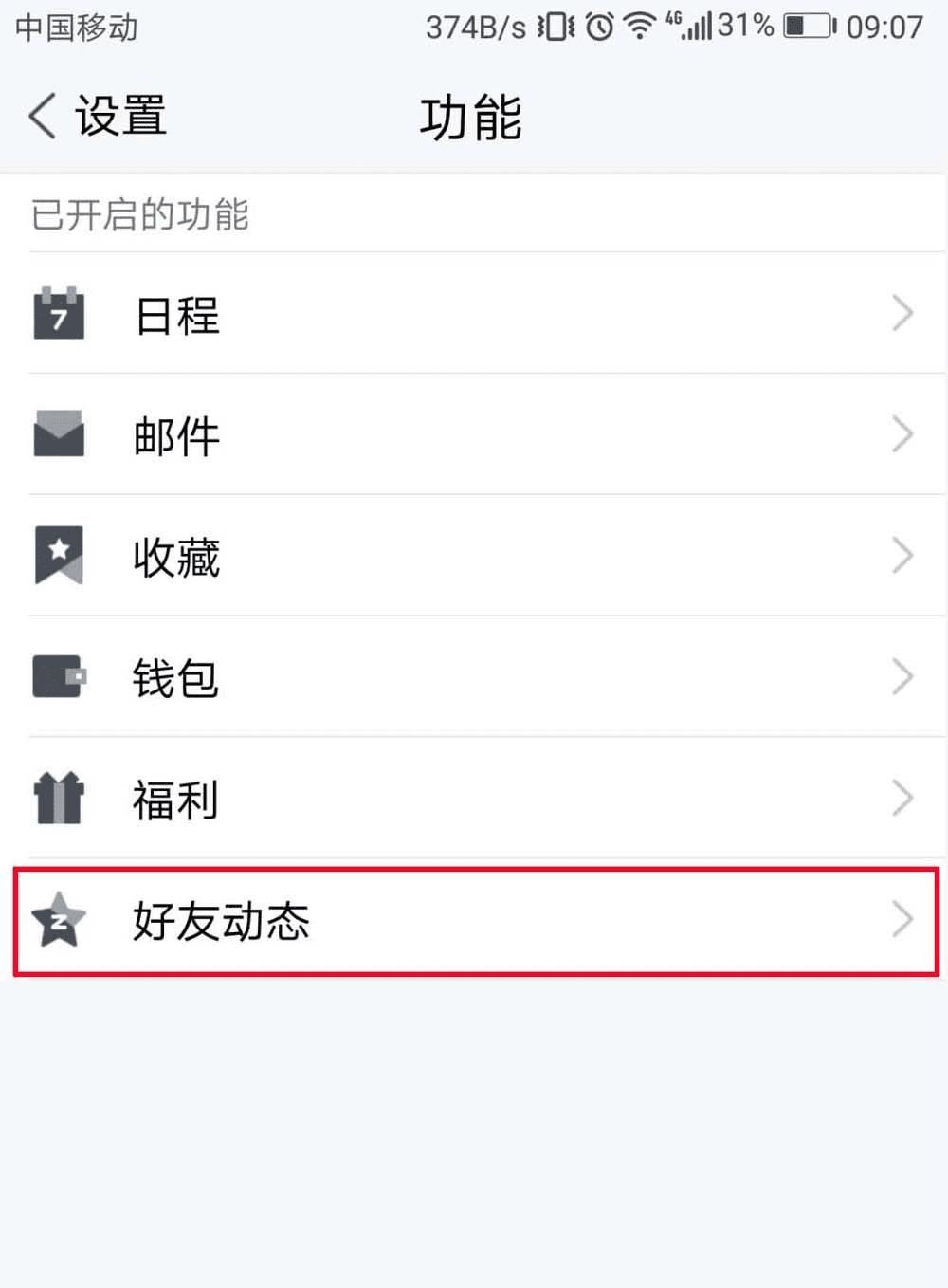Open 钱包 function settings
The width and height of the screenshot is (948, 1288).
474,677
